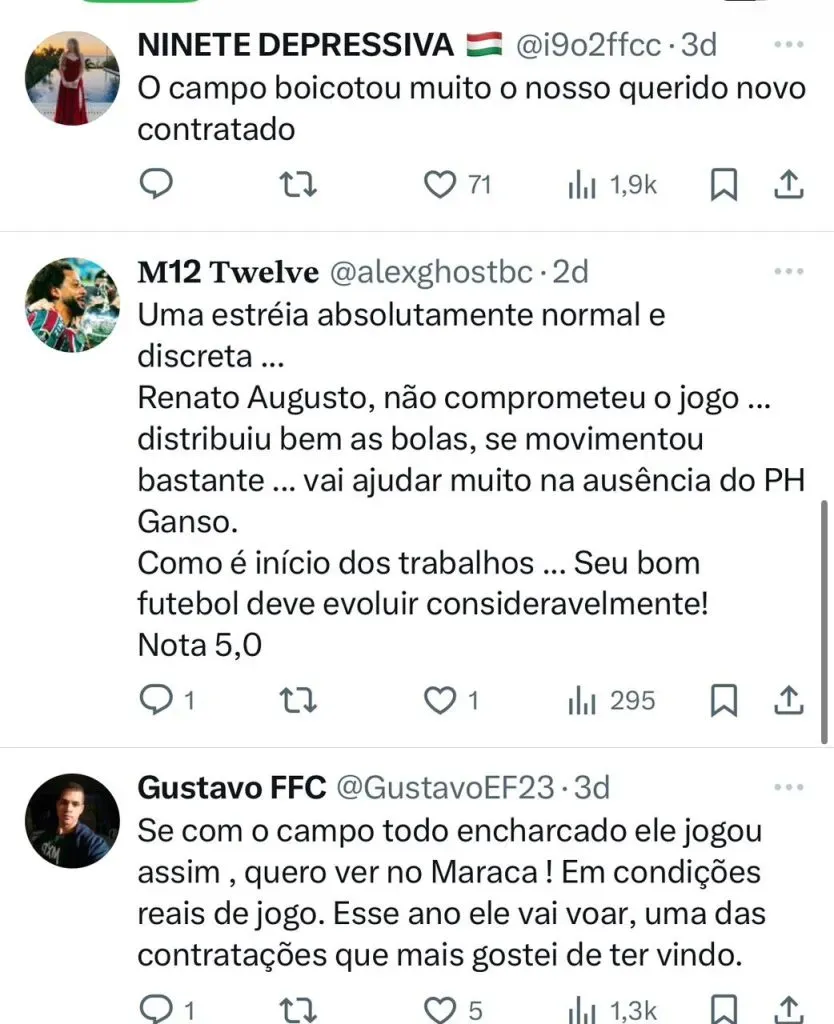
Task: Open M12 Twelve's profile picture
Action: [71, 305]
